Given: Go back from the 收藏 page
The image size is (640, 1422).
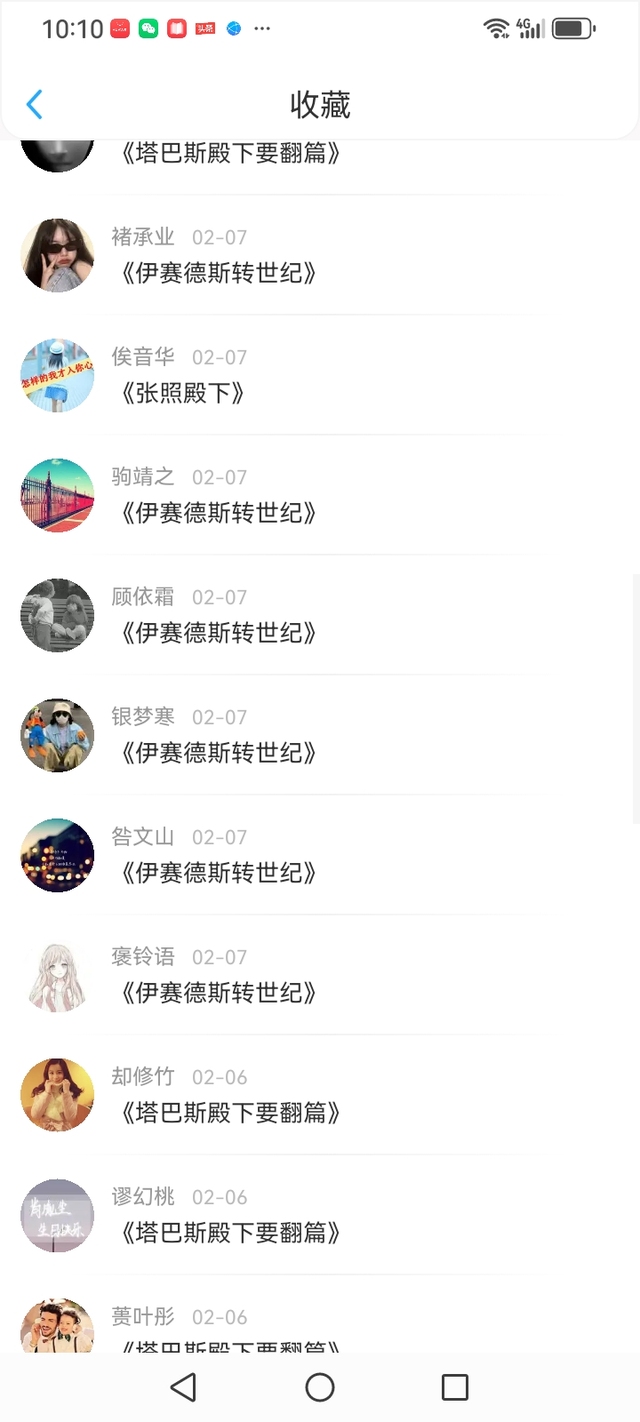Looking at the screenshot, I should coord(34,105).
